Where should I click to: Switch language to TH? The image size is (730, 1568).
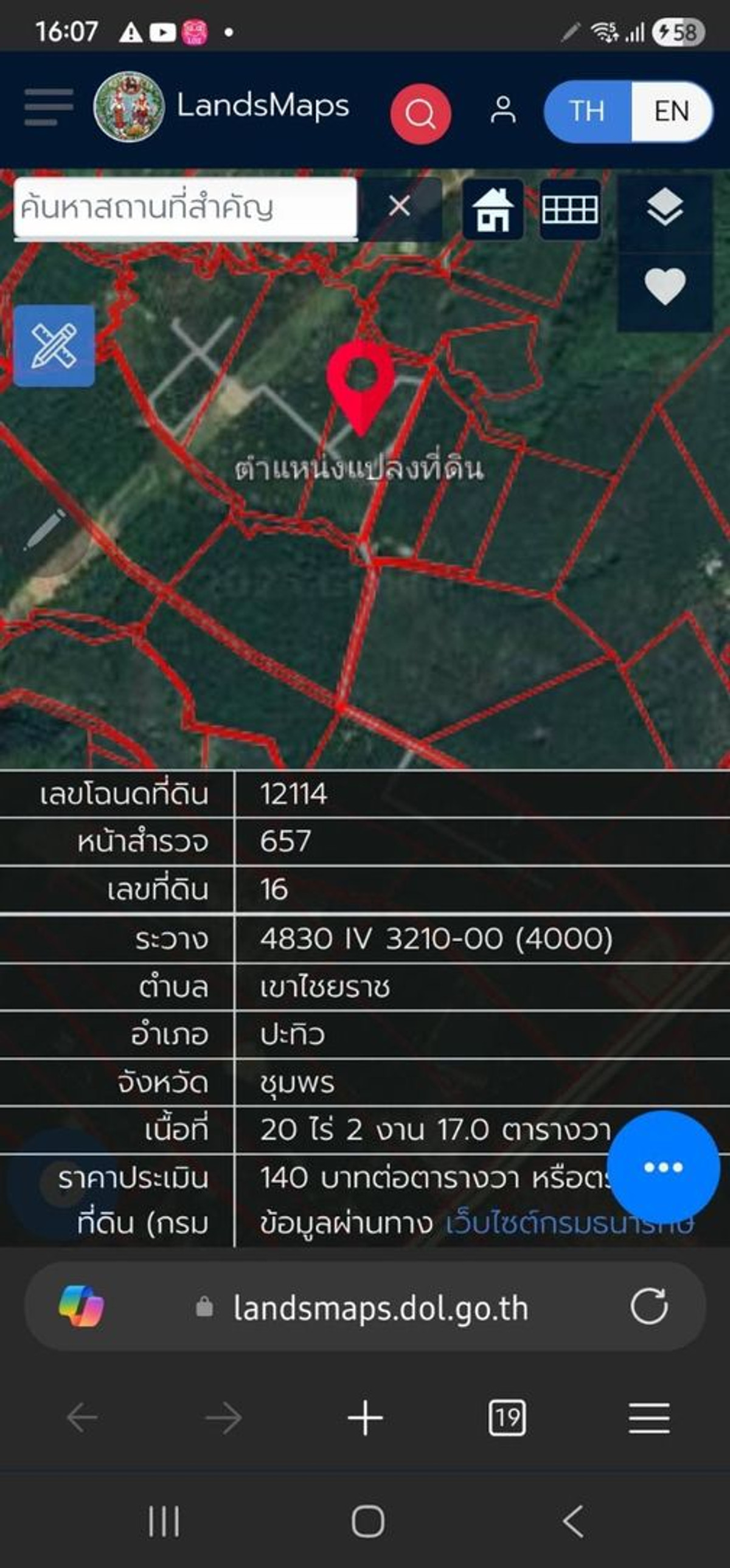tap(587, 111)
